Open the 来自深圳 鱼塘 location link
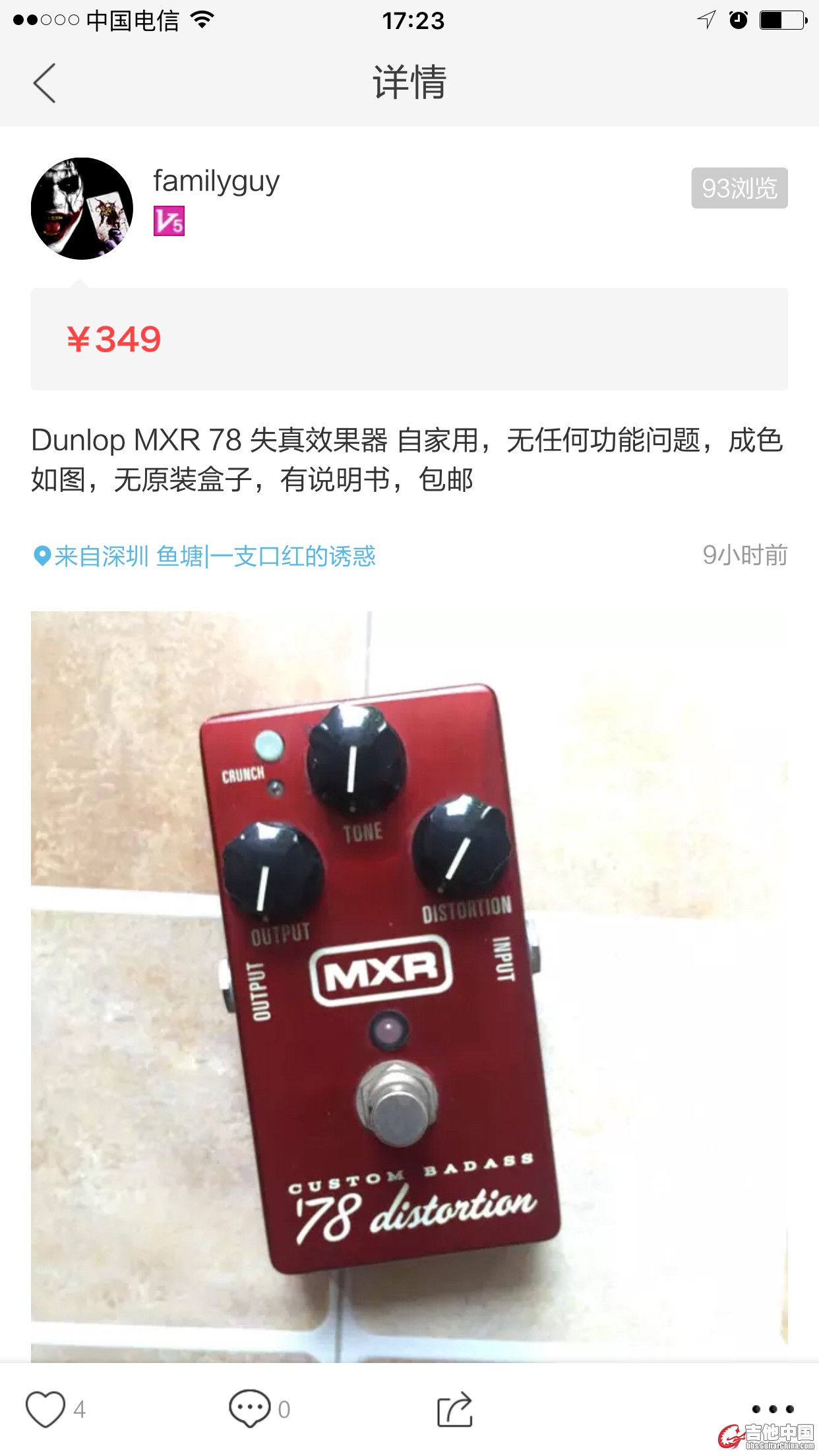Screen dimensions: 819x1456 coord(205,557)
